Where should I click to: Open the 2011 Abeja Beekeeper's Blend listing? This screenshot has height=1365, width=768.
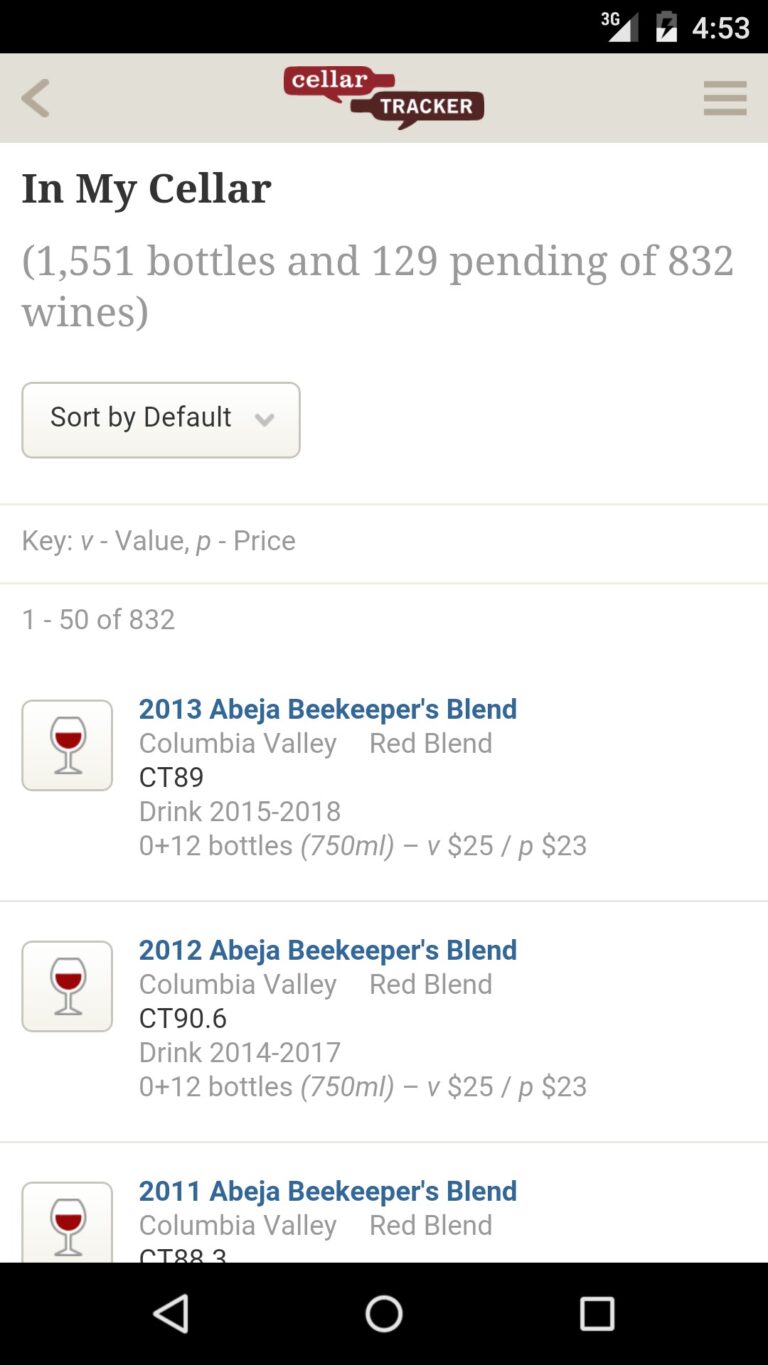pos(328,1190)
